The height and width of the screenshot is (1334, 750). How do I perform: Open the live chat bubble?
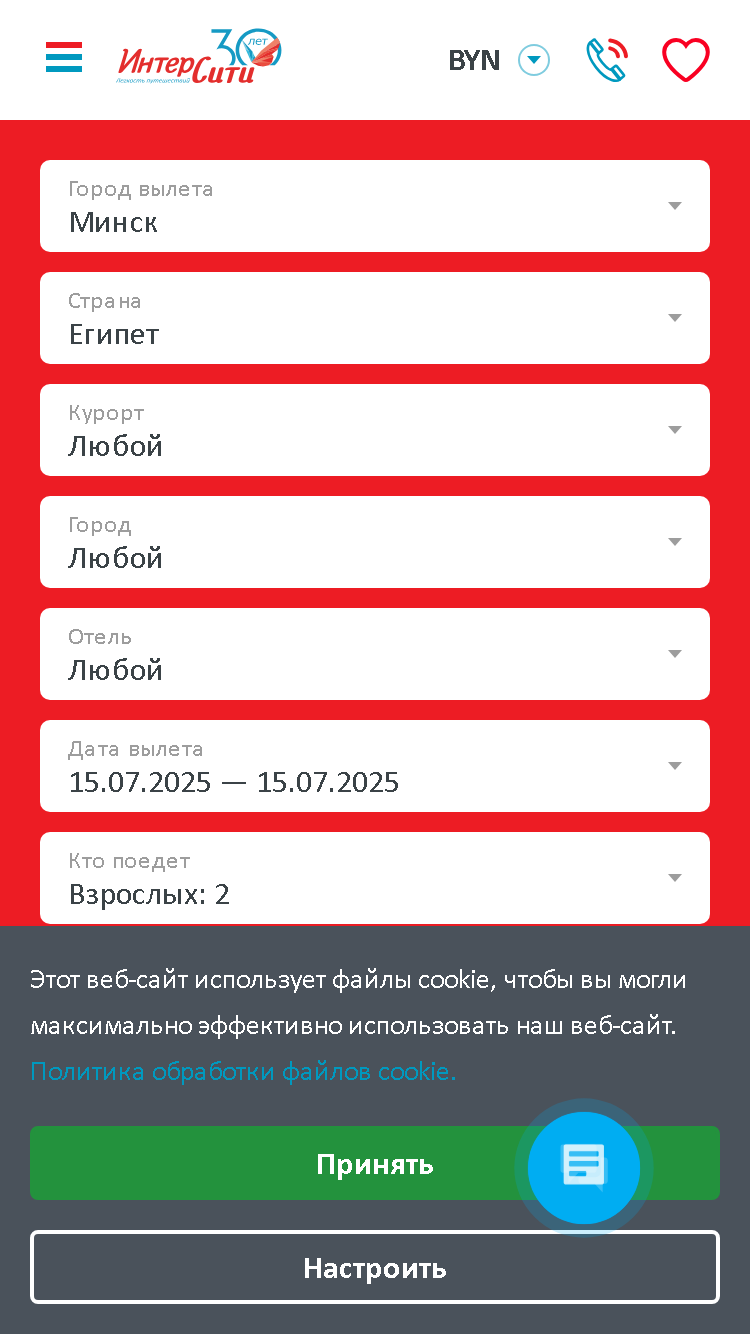click(x=584, y=1167)
